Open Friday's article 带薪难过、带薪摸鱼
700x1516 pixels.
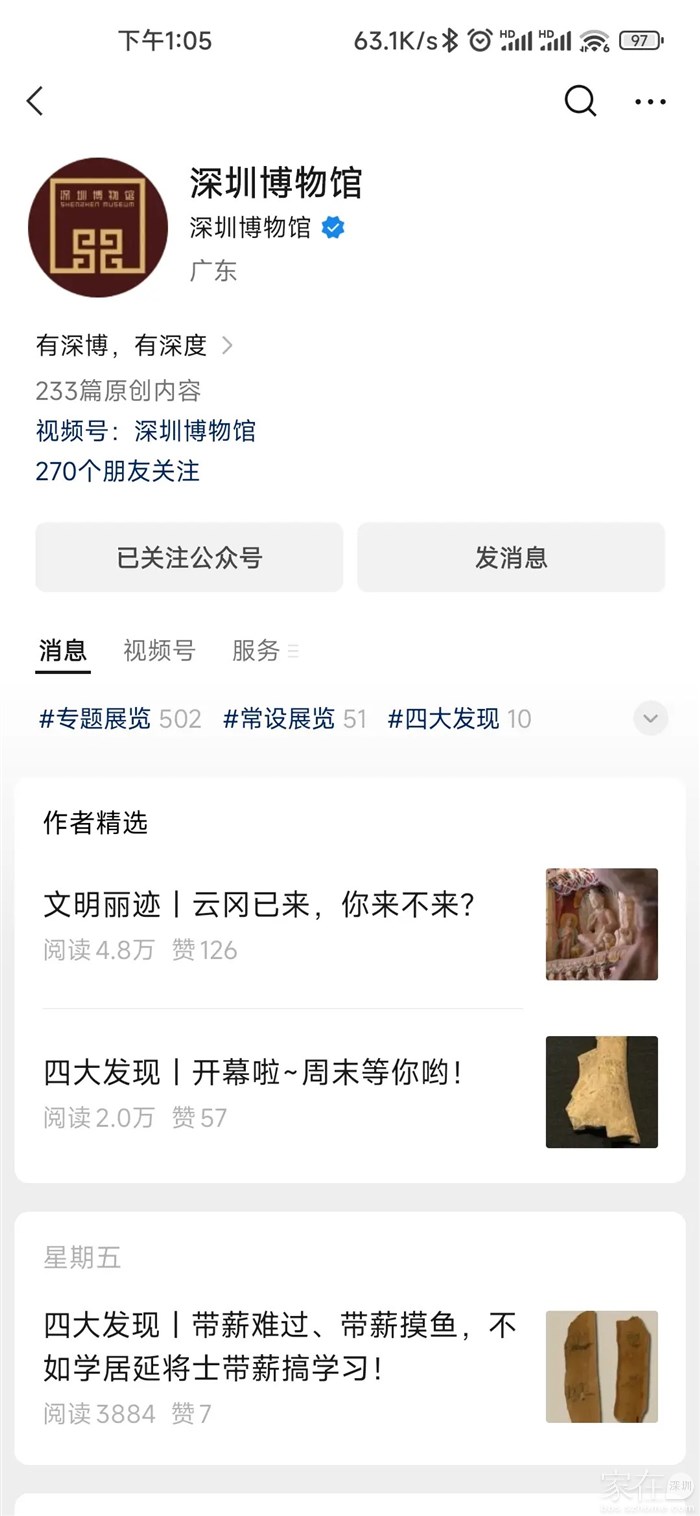tap(280, 1347)
